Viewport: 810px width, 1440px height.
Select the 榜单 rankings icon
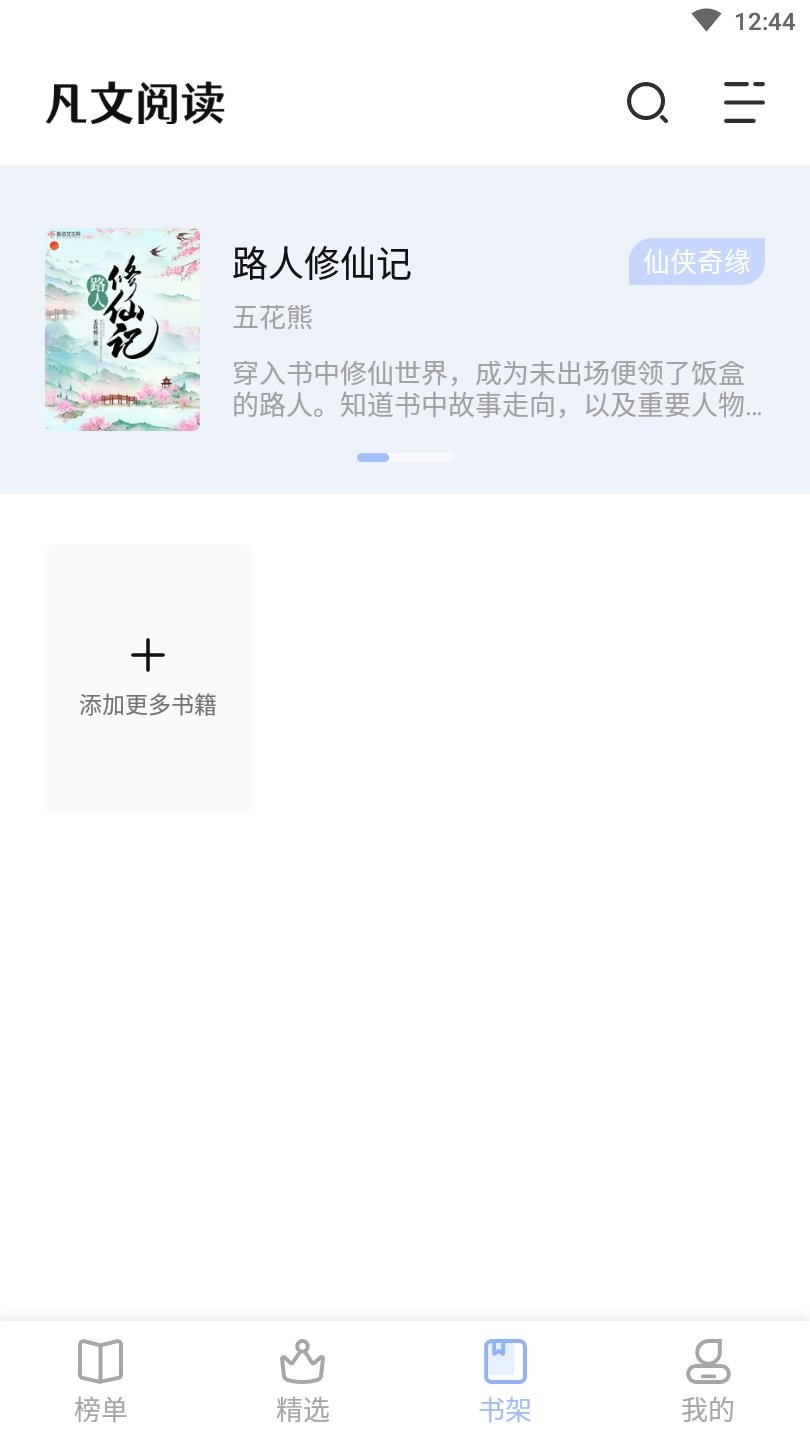(x=99, y=1360)
